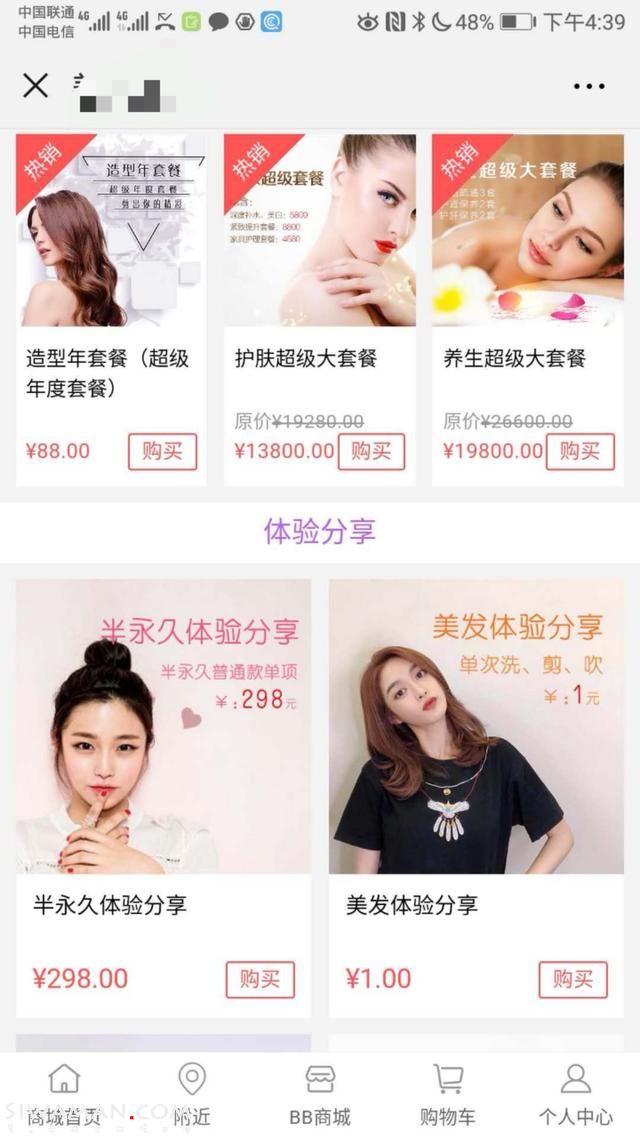Buy the 养生超级大套餐 package
This screenshot has width=640, height=1138.
pyautogui.click(x=579, y=452)
